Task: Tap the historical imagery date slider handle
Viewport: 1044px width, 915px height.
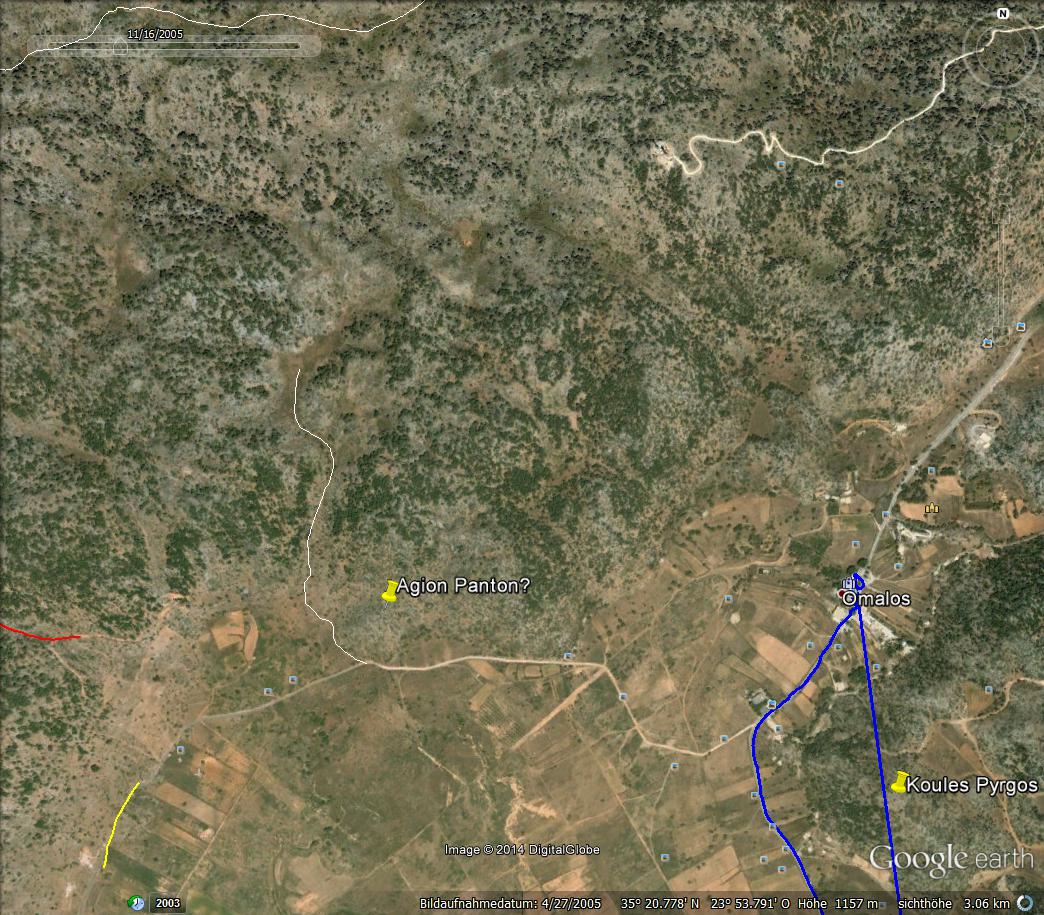Action: (128, 46)
